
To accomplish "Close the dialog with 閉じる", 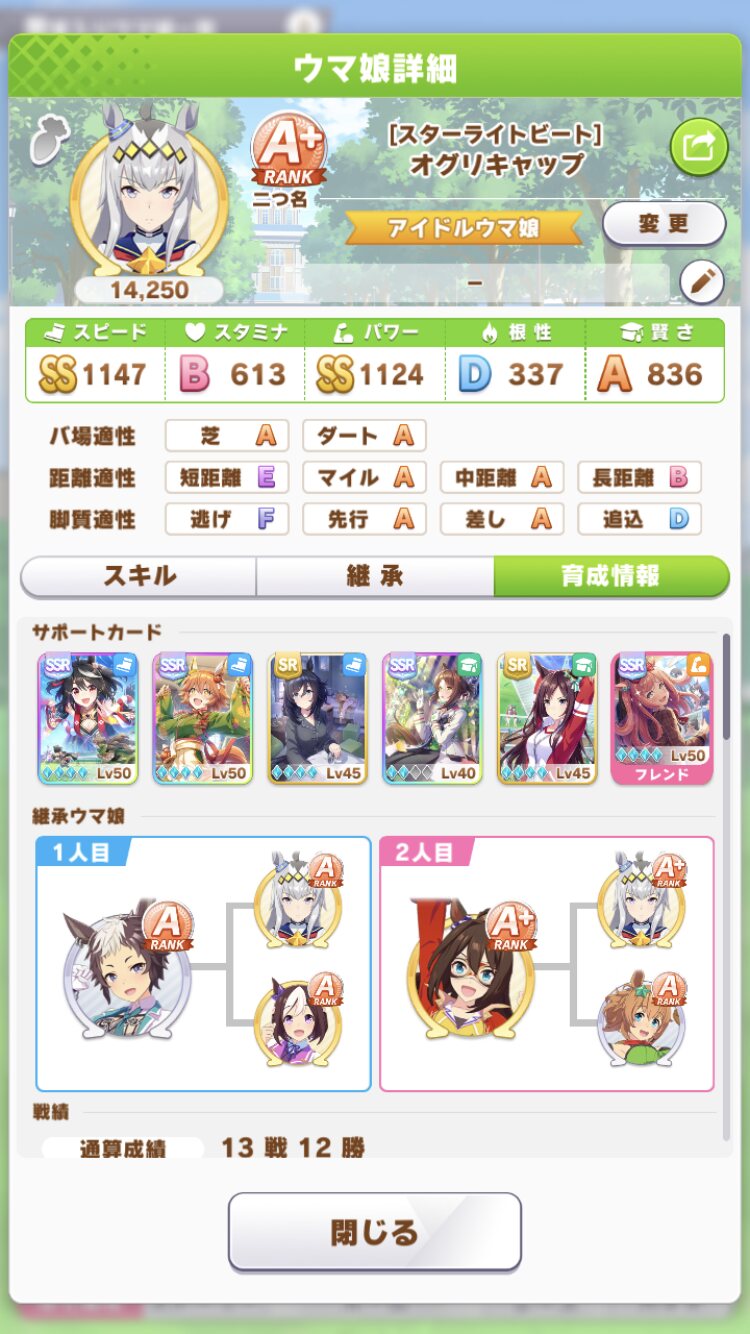I will point(375,1231).
